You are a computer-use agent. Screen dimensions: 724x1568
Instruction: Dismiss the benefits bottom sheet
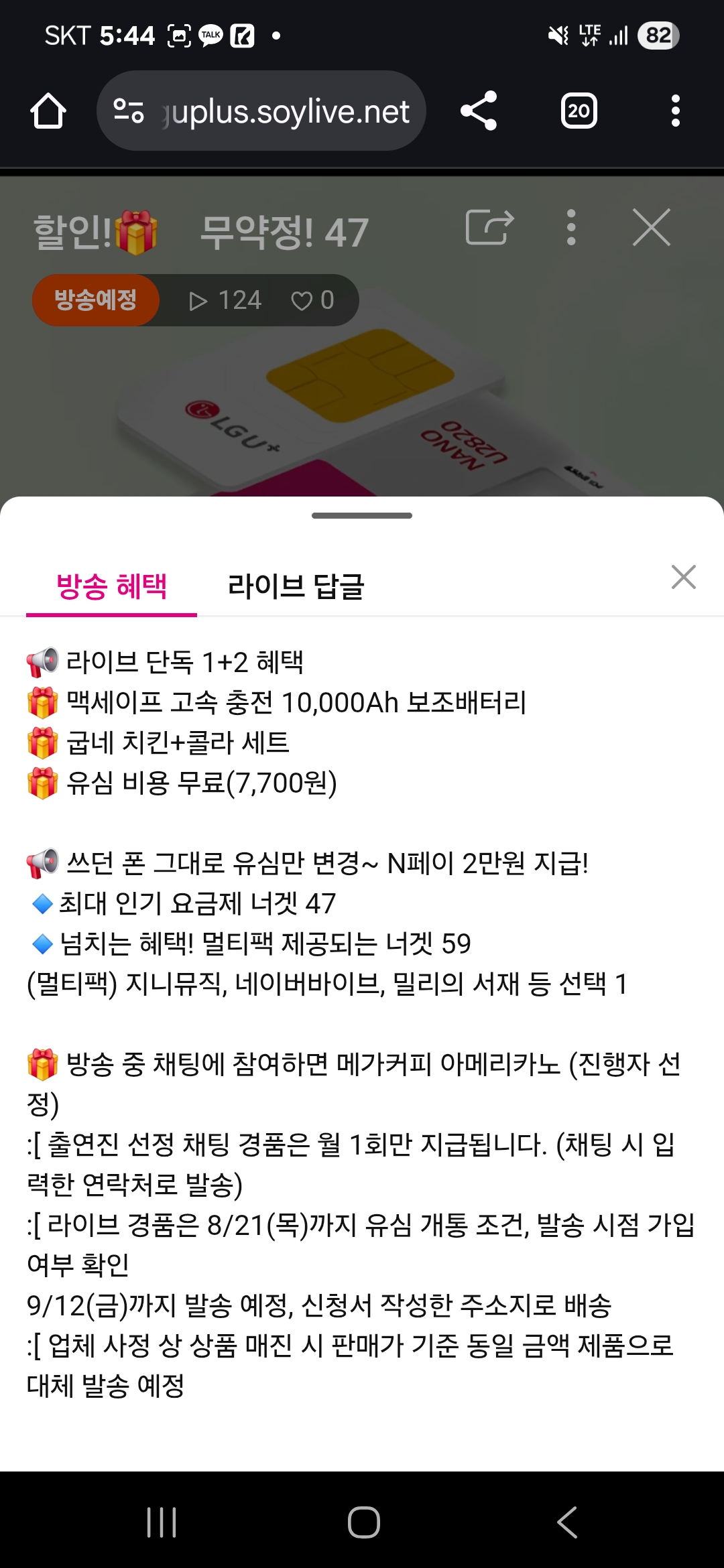pos(683,577)
